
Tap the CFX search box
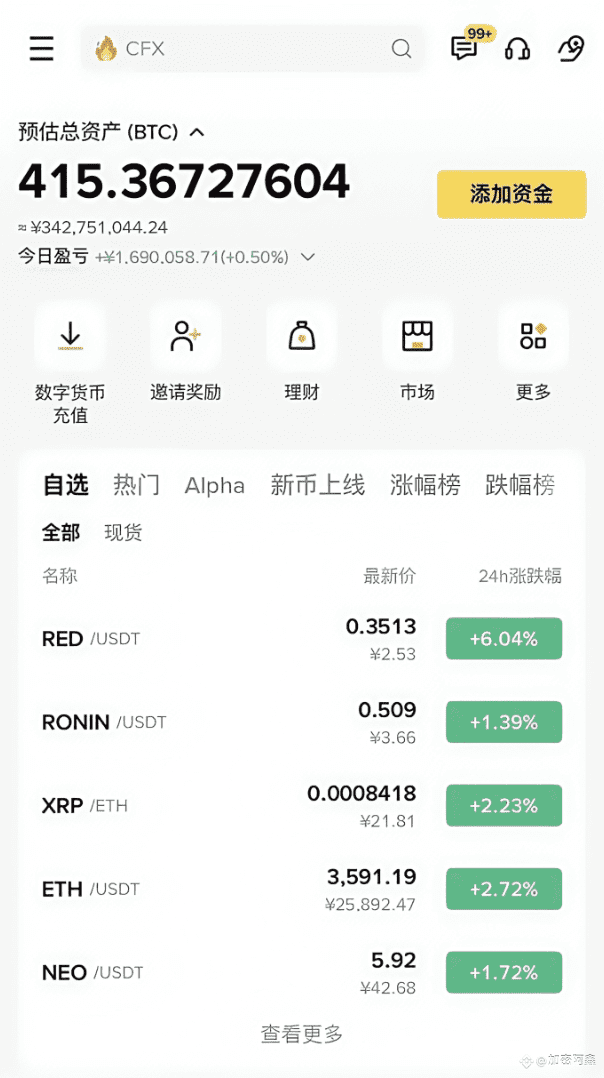pos(253,49)
